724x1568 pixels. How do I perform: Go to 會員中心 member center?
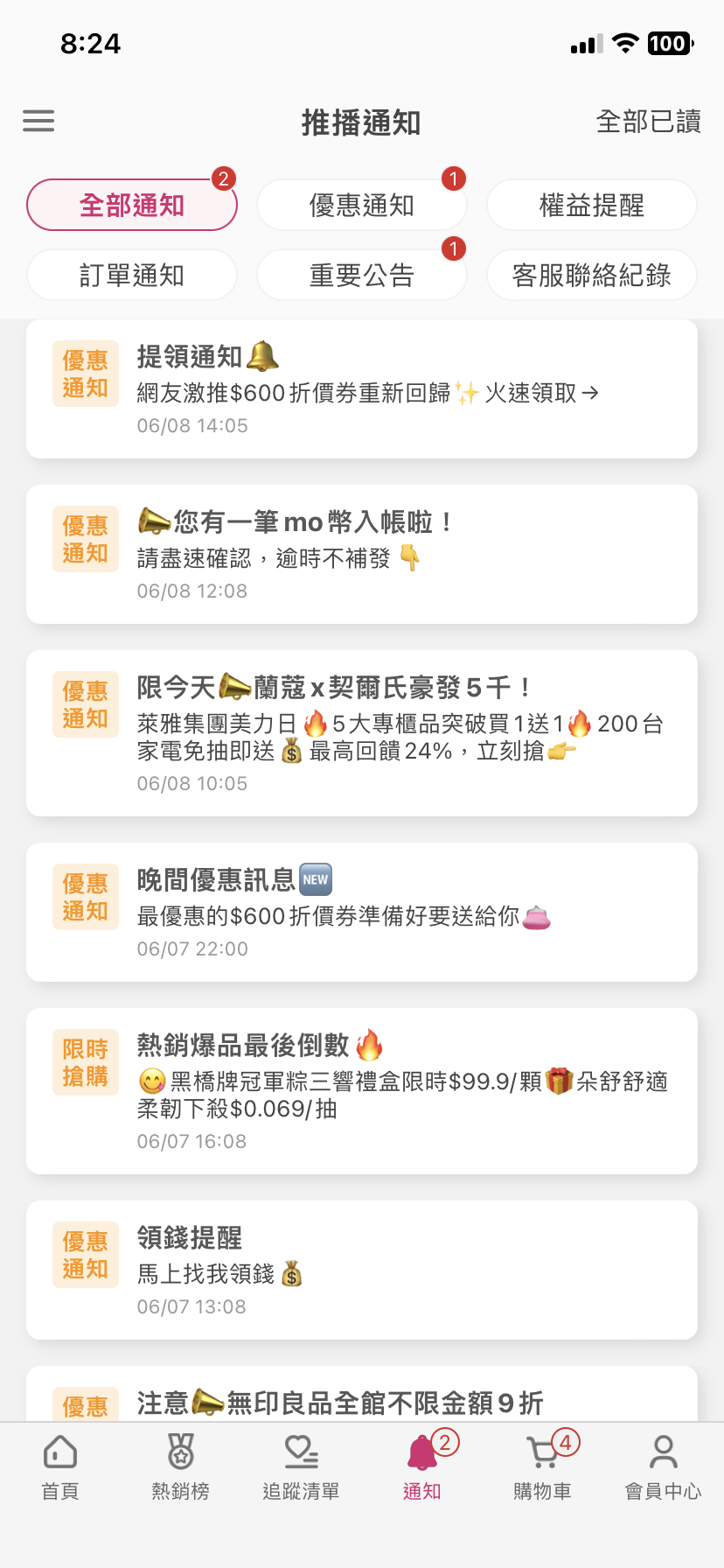(x=664, y=1467)
